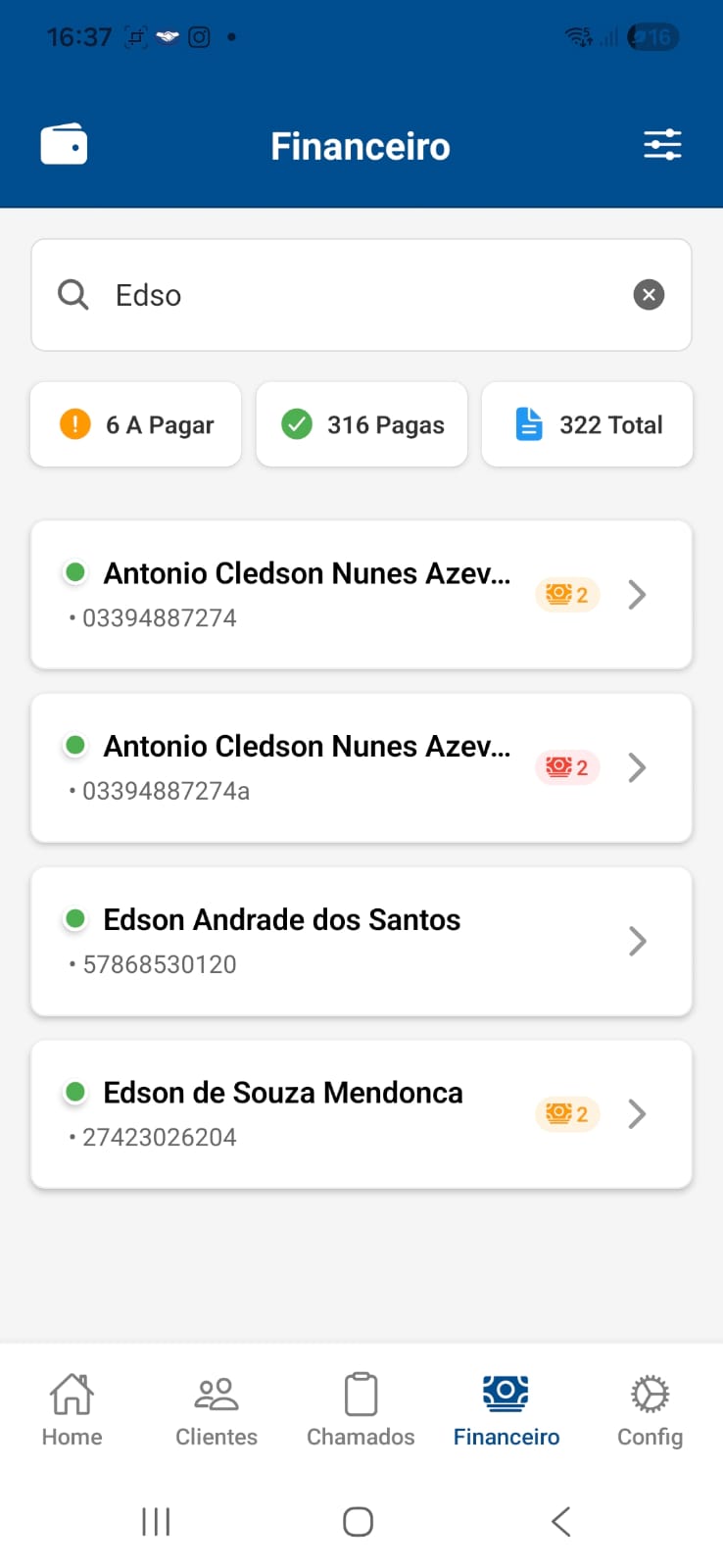This screenshot has height=1568, width=723.
Task: Clear the search field with the X button
Action: 649,294
